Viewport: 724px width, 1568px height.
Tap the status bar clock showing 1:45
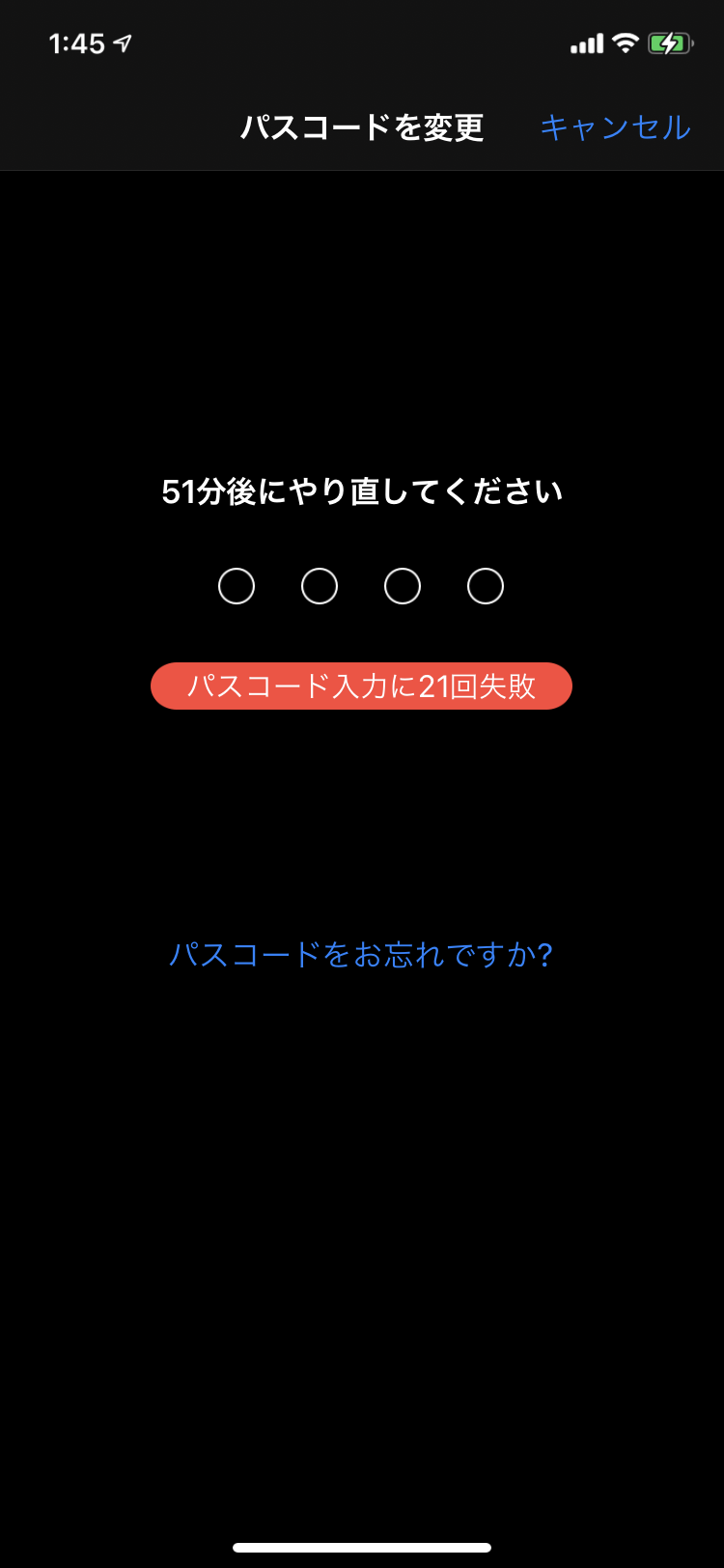pos(75,42)
